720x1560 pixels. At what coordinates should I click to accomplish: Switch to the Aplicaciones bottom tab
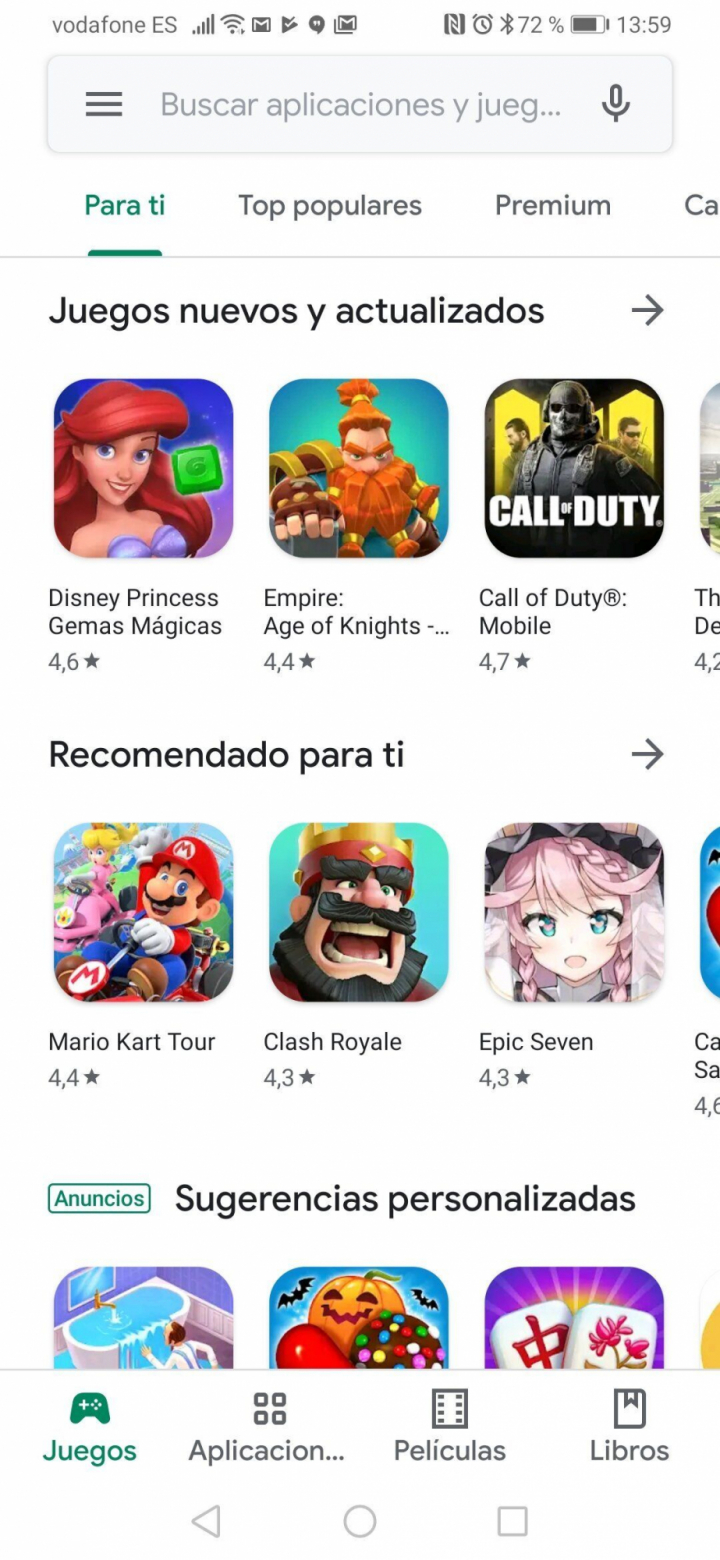tap(268, 1427)
